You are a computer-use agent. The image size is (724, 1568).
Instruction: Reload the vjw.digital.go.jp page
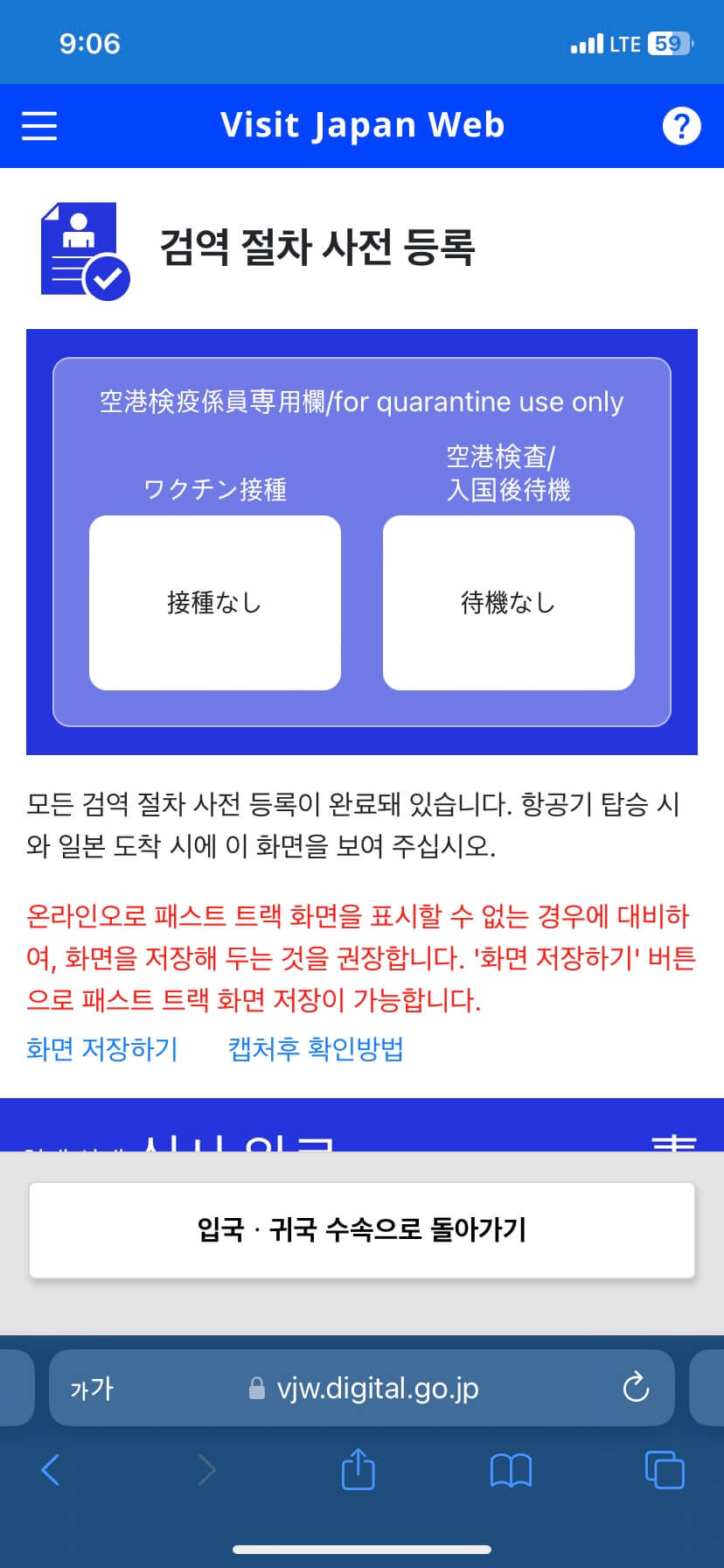point(636,1388)
